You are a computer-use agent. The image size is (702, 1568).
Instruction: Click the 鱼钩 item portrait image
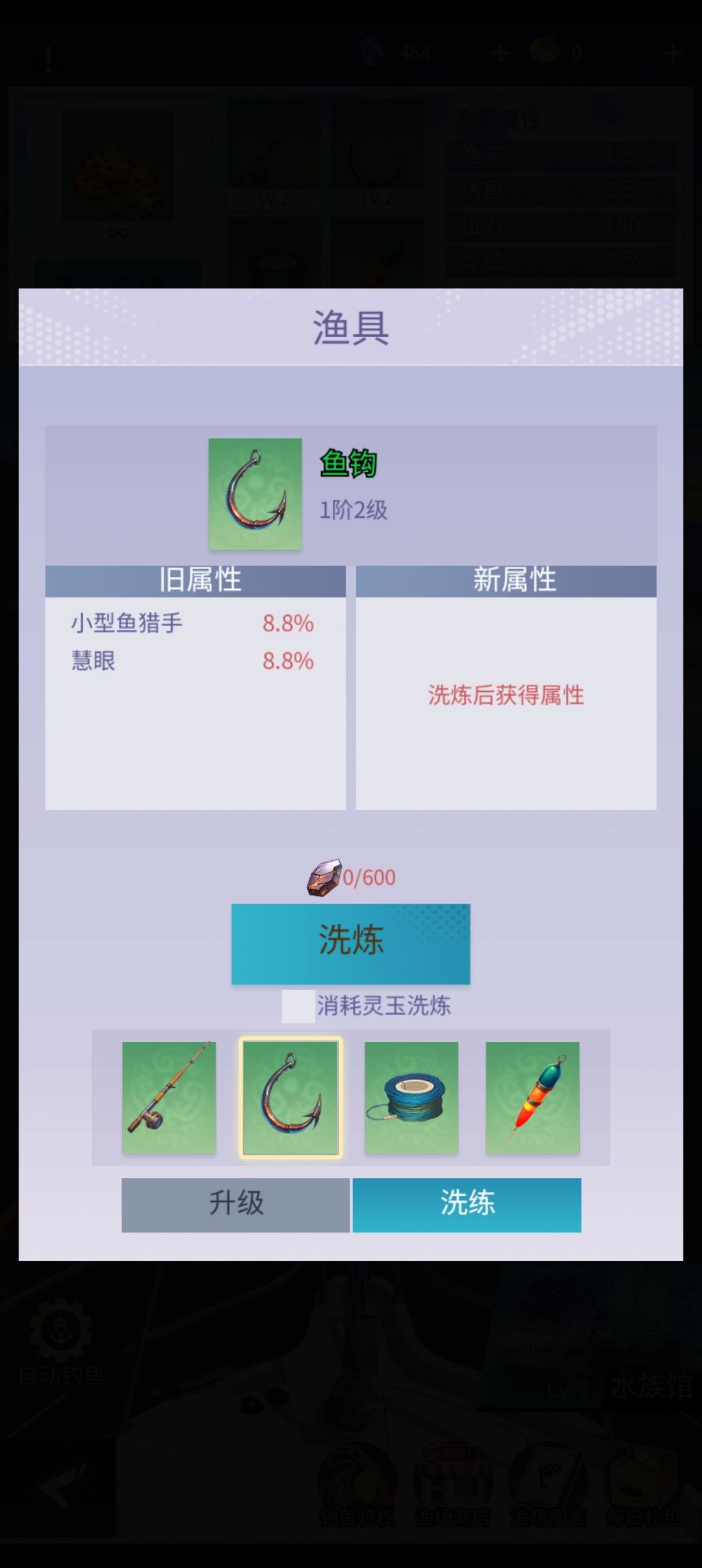[255, 494]
